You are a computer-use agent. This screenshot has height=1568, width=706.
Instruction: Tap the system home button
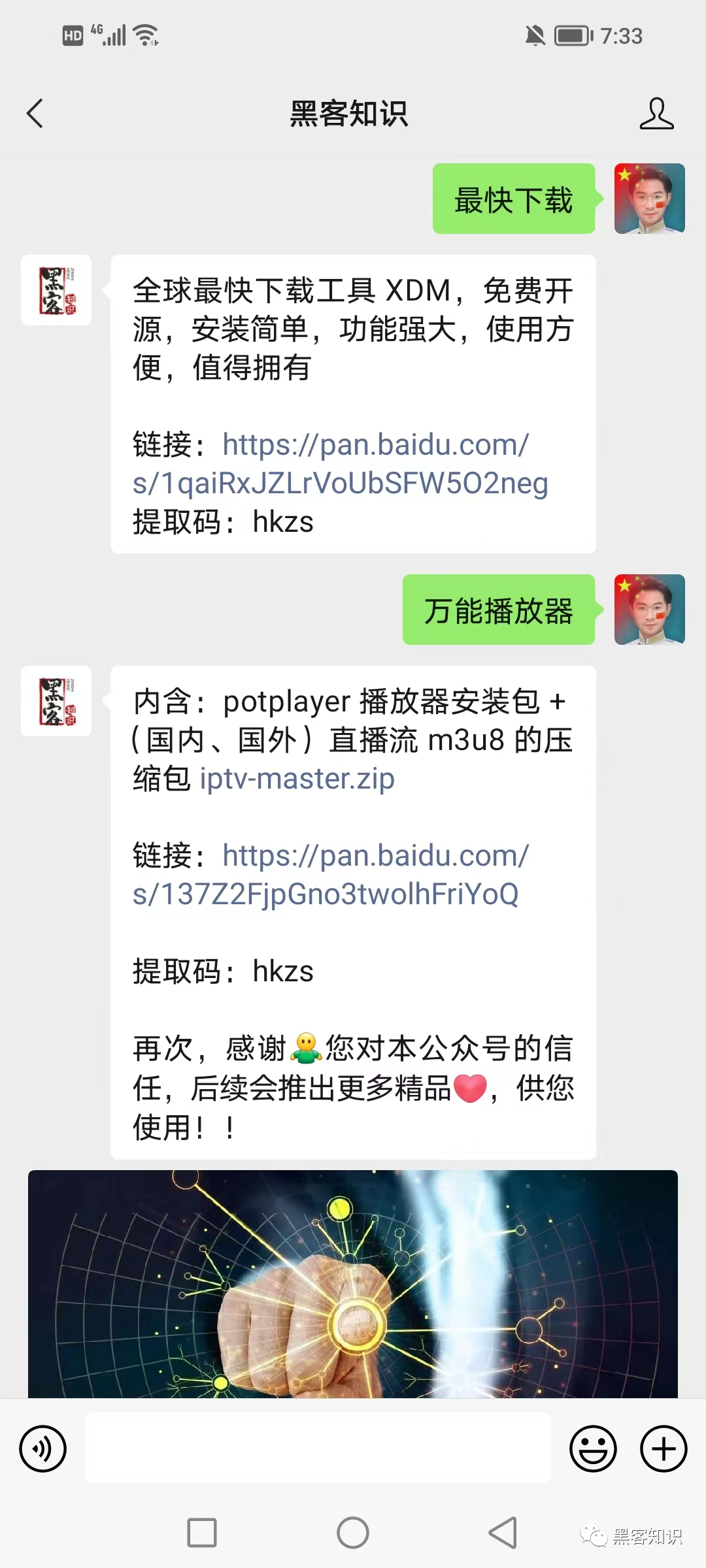pyautogui.click(x=353, y=1533)
